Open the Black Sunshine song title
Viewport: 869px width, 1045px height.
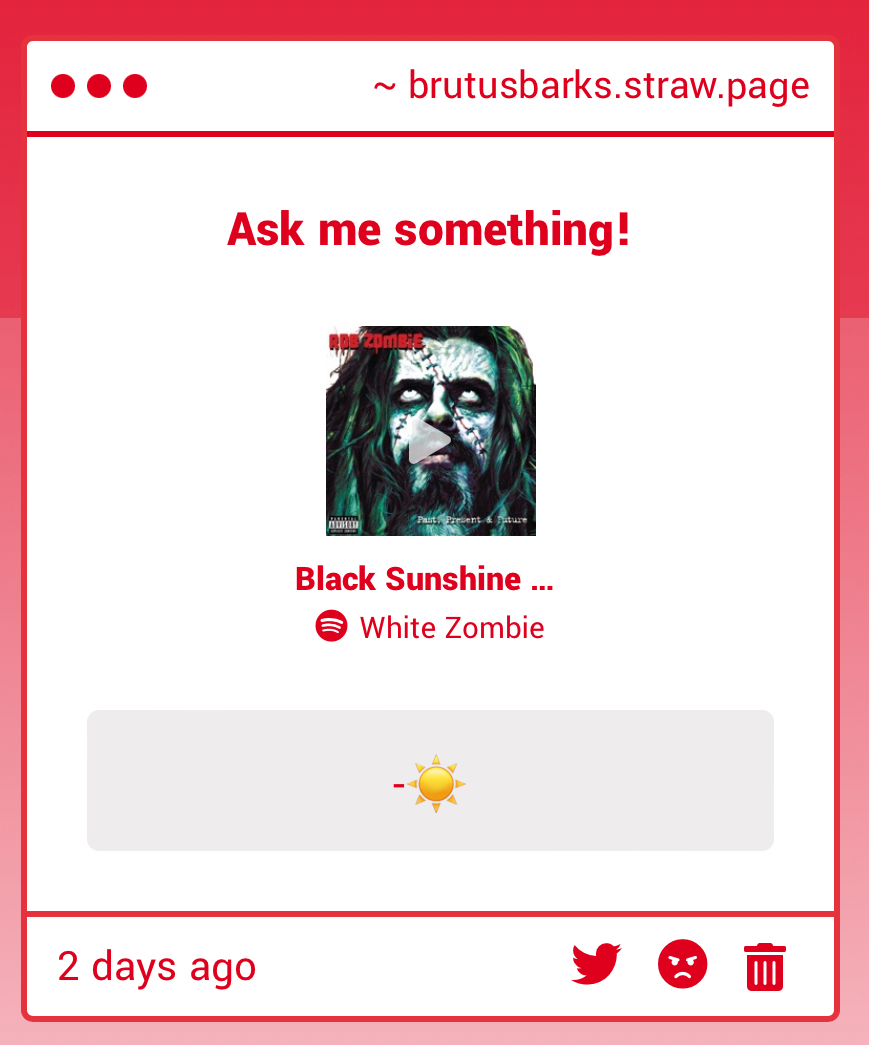tap(424, 579)
